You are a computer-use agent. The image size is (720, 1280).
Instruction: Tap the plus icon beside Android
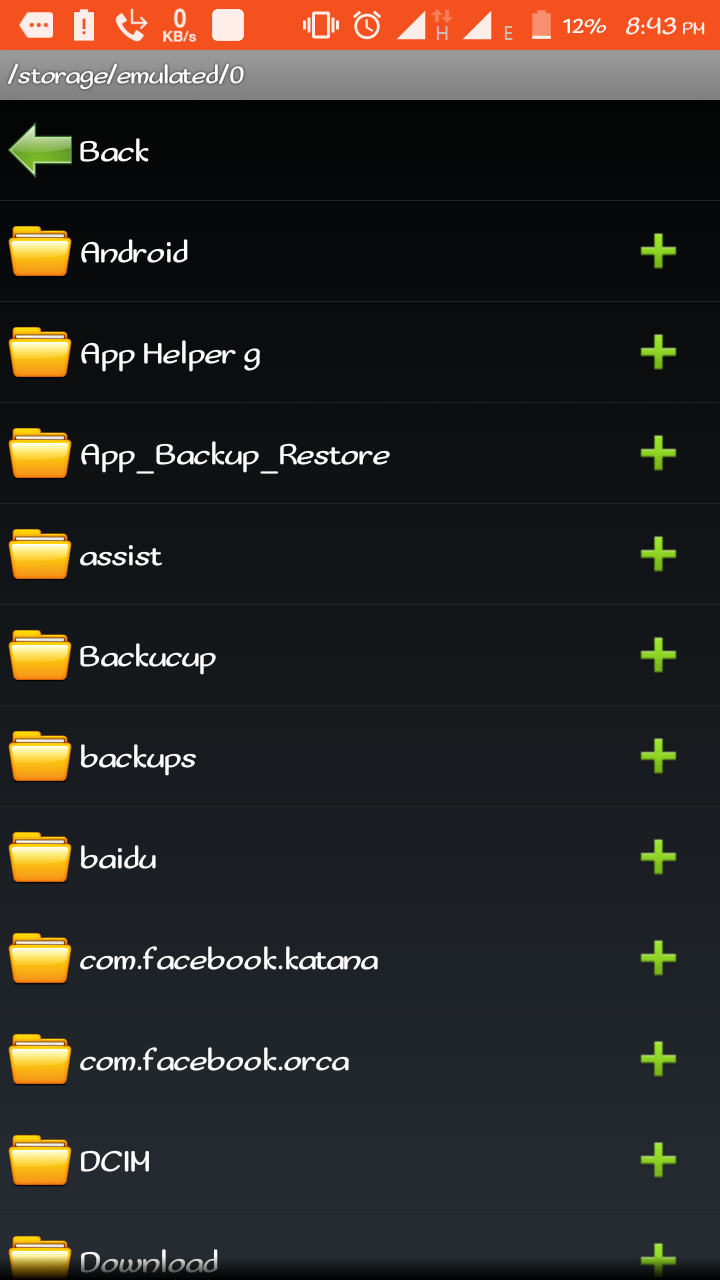coord(658,251)
